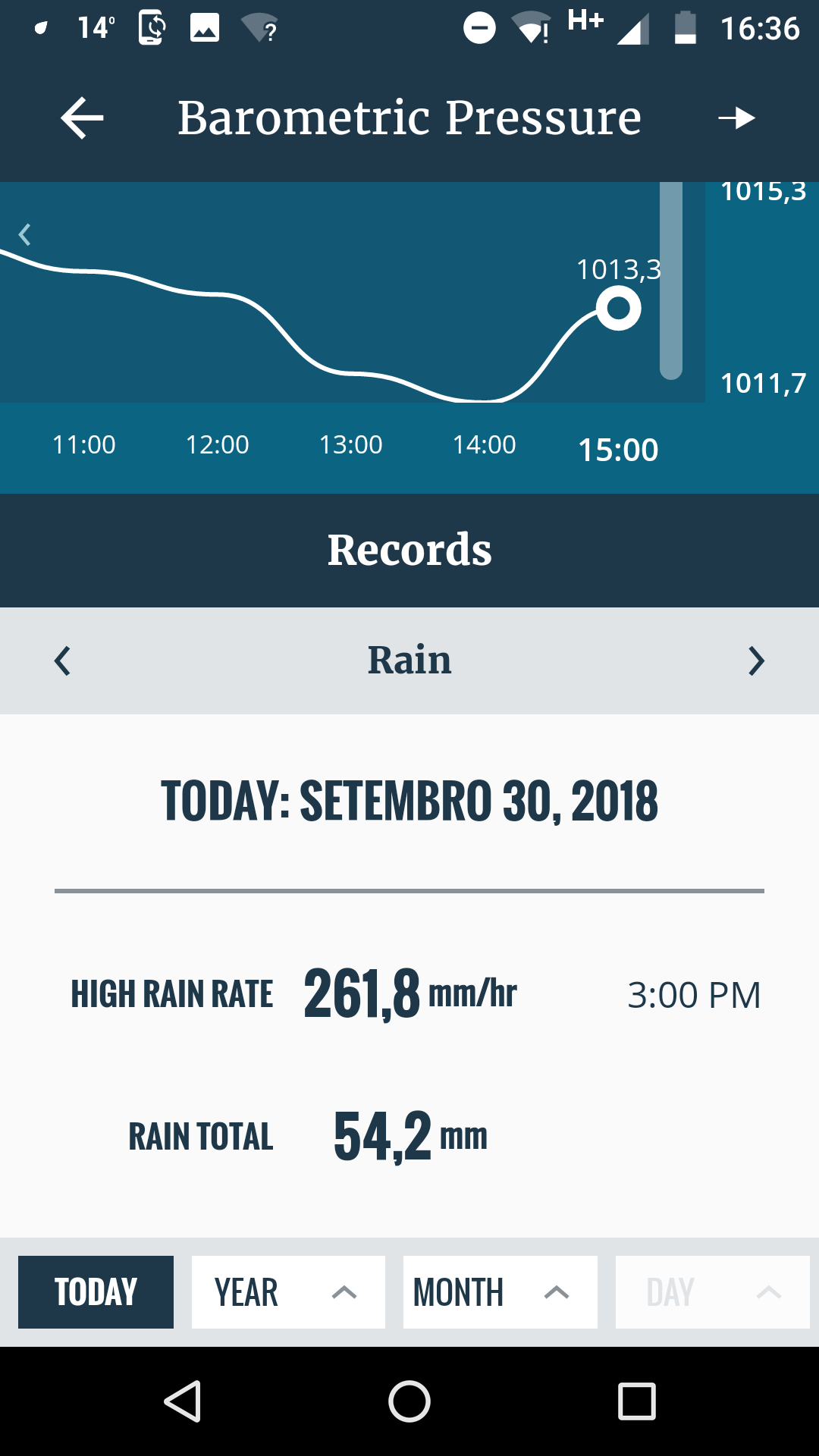The image size is (819, 1456).
Task: Show the previous record category before Rain
Action: (63, 661)
